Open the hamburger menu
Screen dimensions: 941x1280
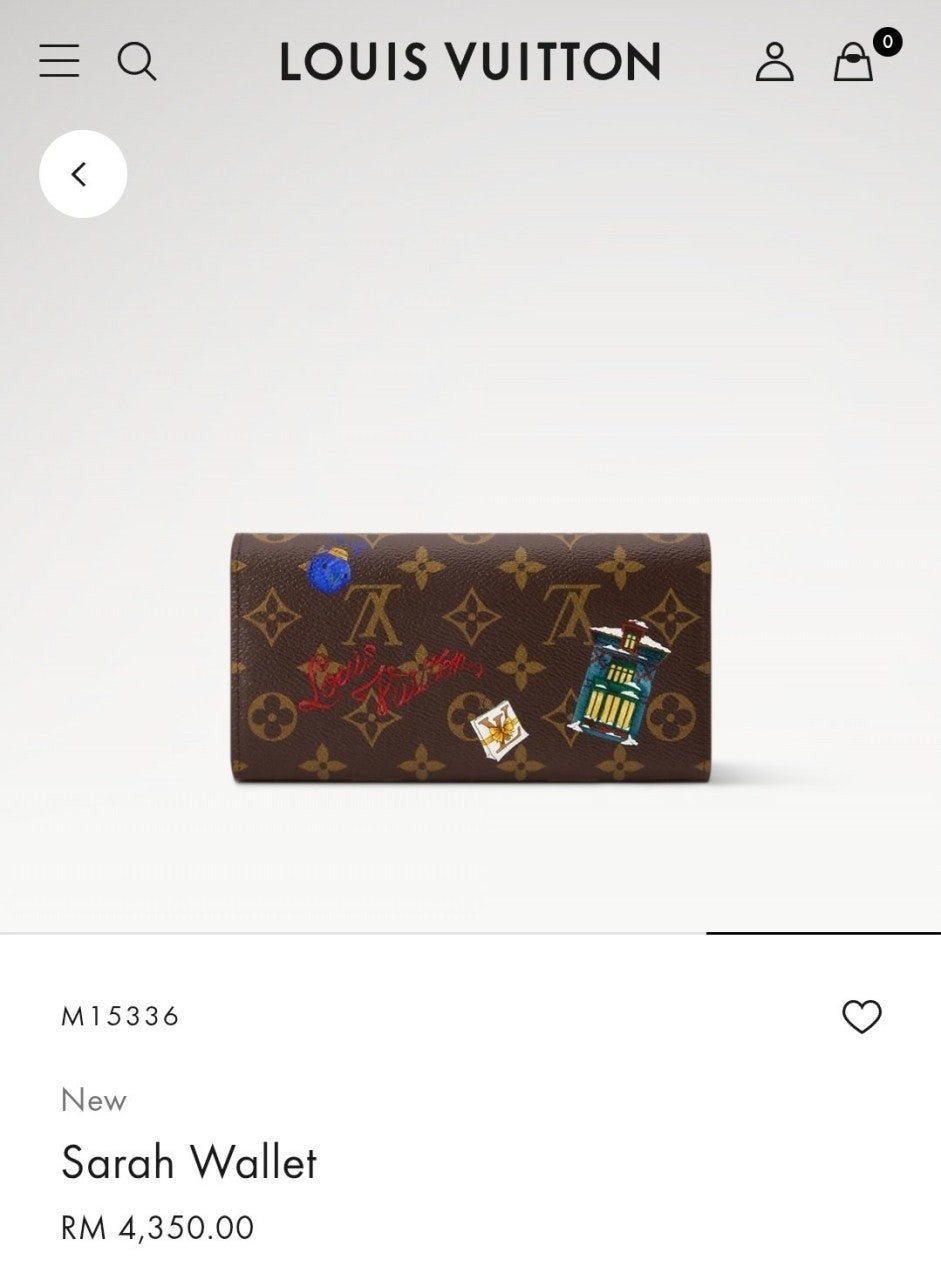(59, 61)
